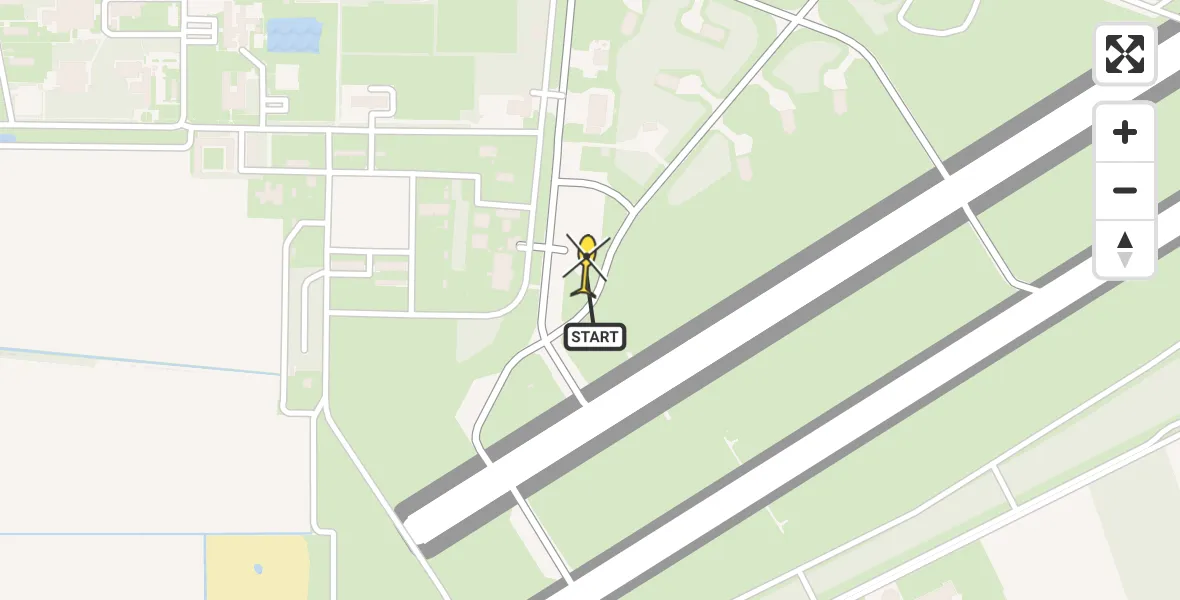The height and width of the screenshot is (600, 1180).
Task: Reset map bearing to north
Action: pyautogui.click(x=1125, y=249)
